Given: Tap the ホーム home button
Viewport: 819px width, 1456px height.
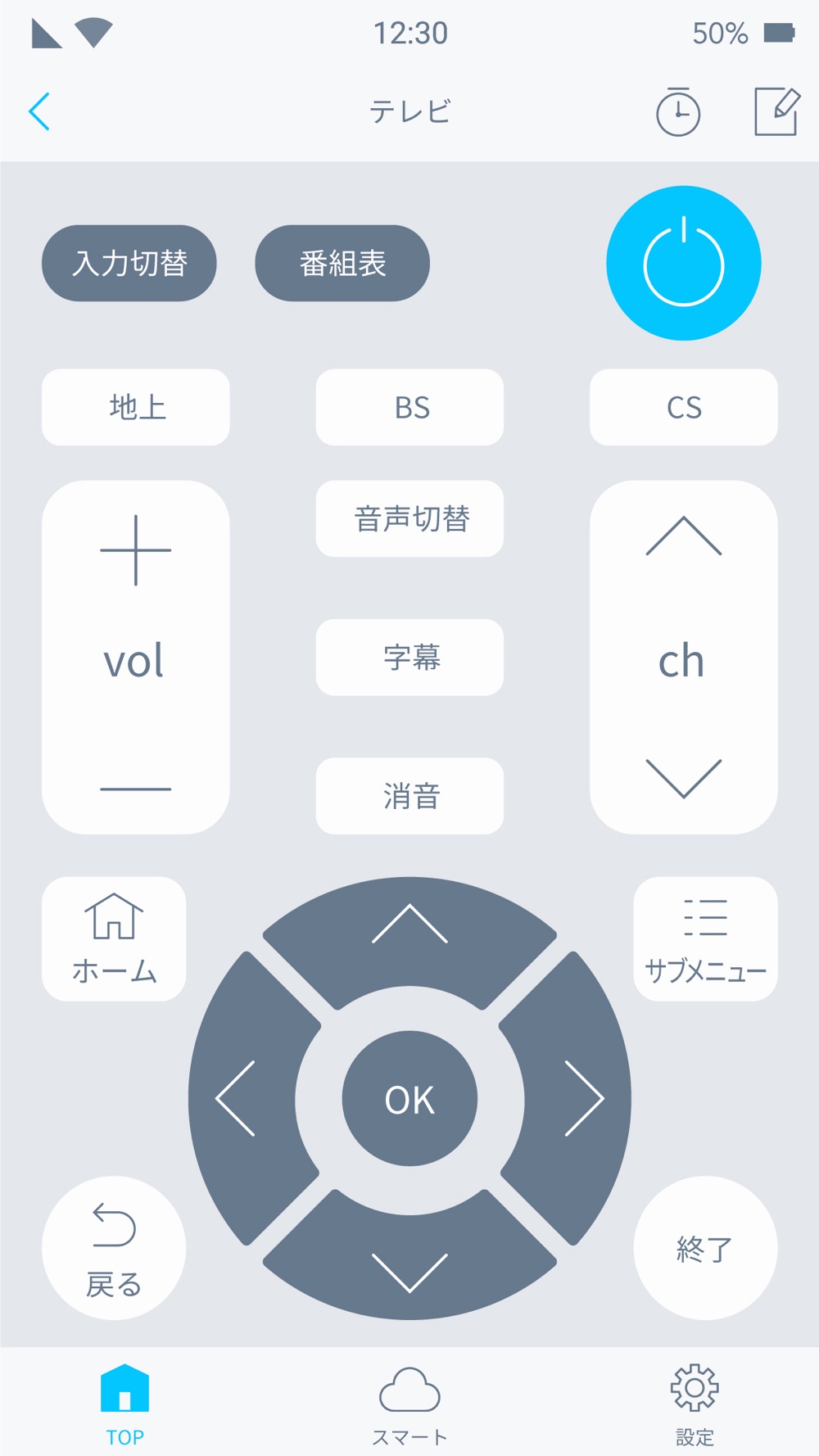Looking at the screenshot, I should click(114, 938).
